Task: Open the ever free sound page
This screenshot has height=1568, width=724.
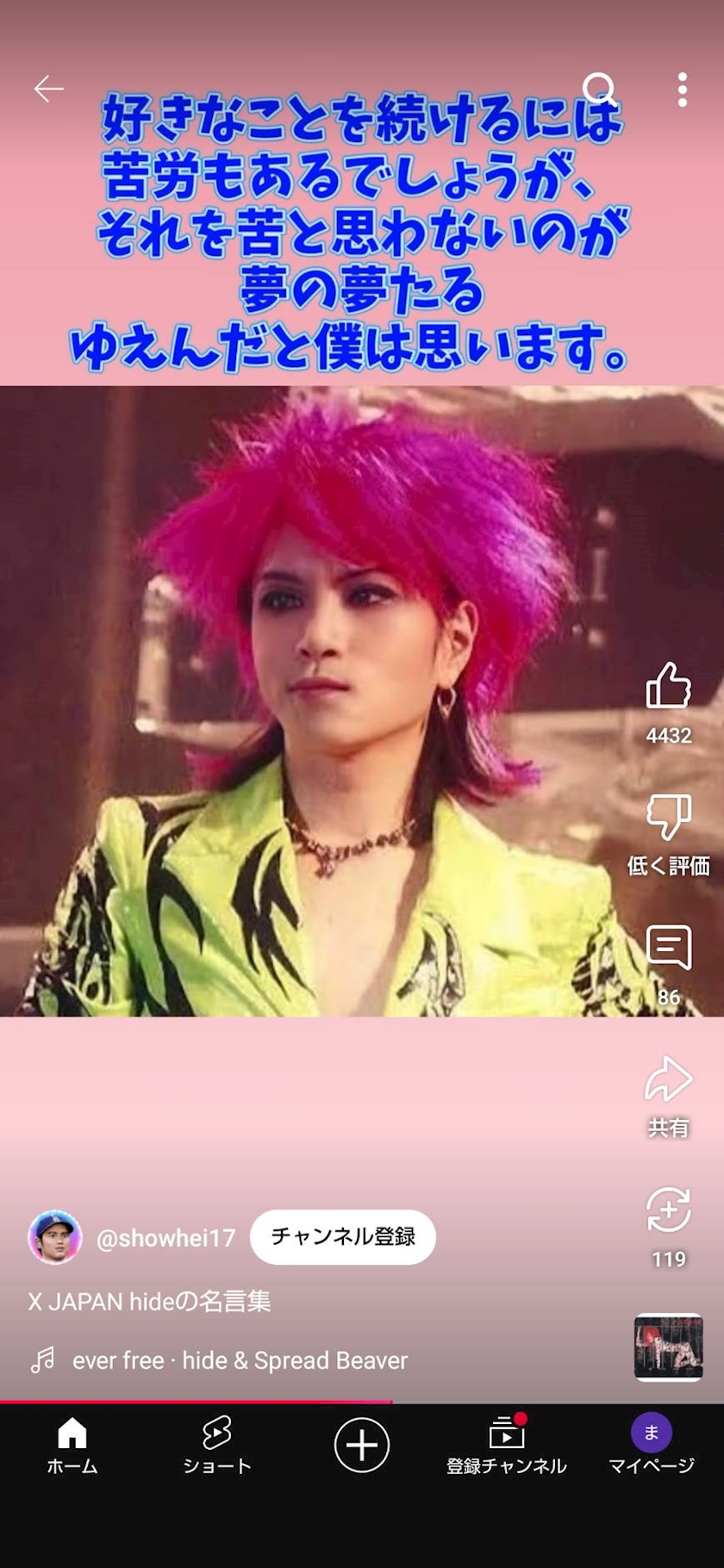Action: coord(240,1360)
